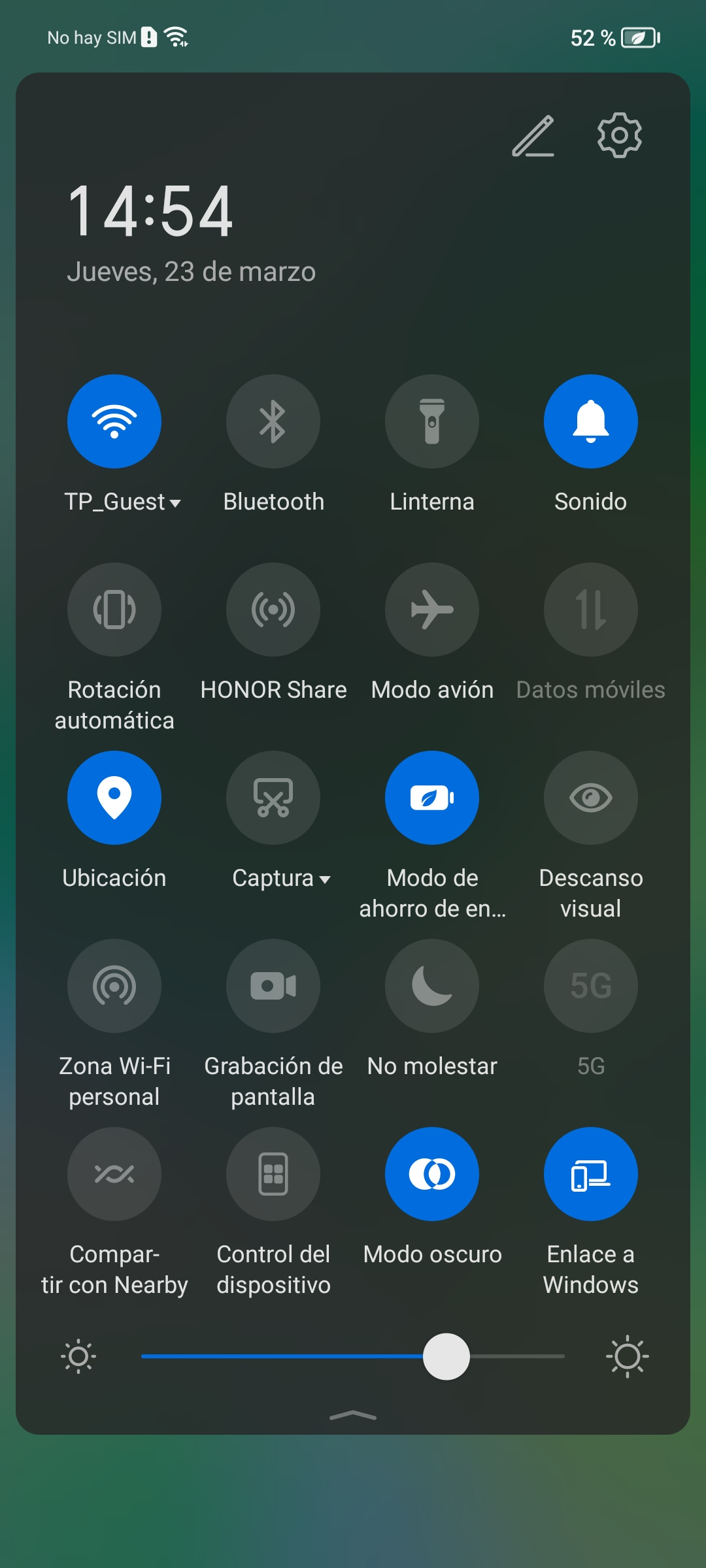The height and width of the screenshot is (1568, 706).
Task: Enable Bluetooth
Action: coord(273,421)
